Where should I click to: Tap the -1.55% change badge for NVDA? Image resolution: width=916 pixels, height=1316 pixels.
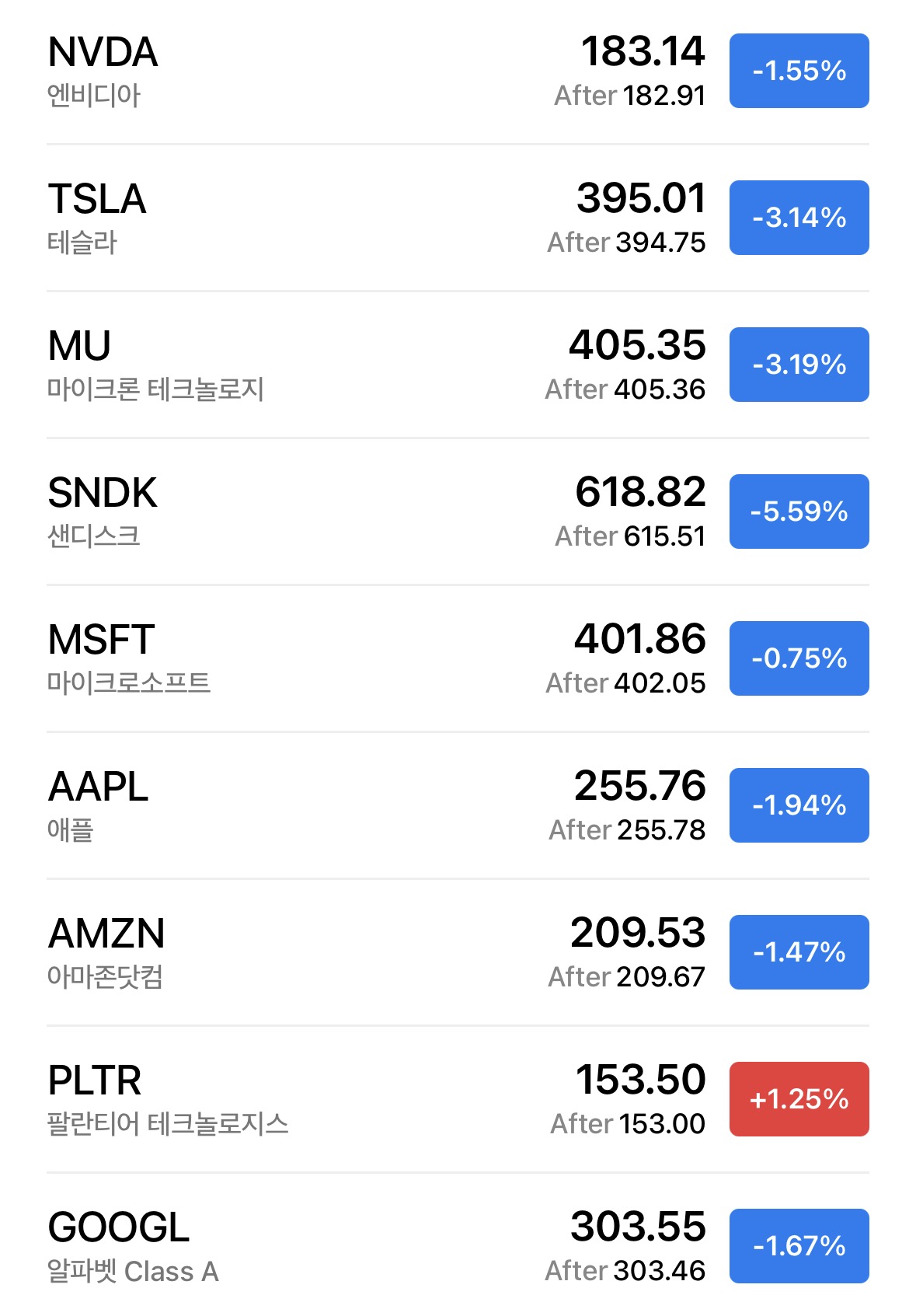[x=799, y=71]
